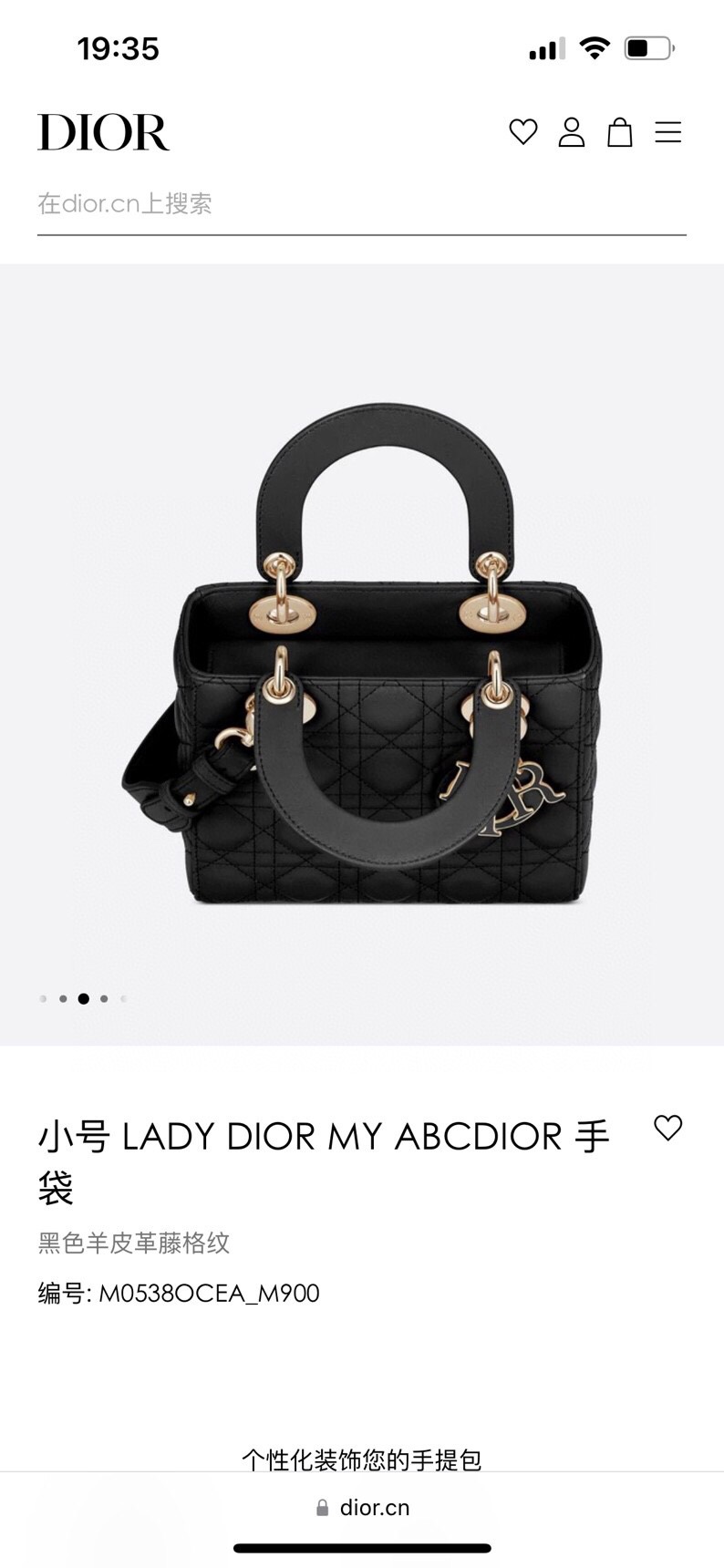Add Lady Dior bag to wishlist

[x=668, y=1128]
